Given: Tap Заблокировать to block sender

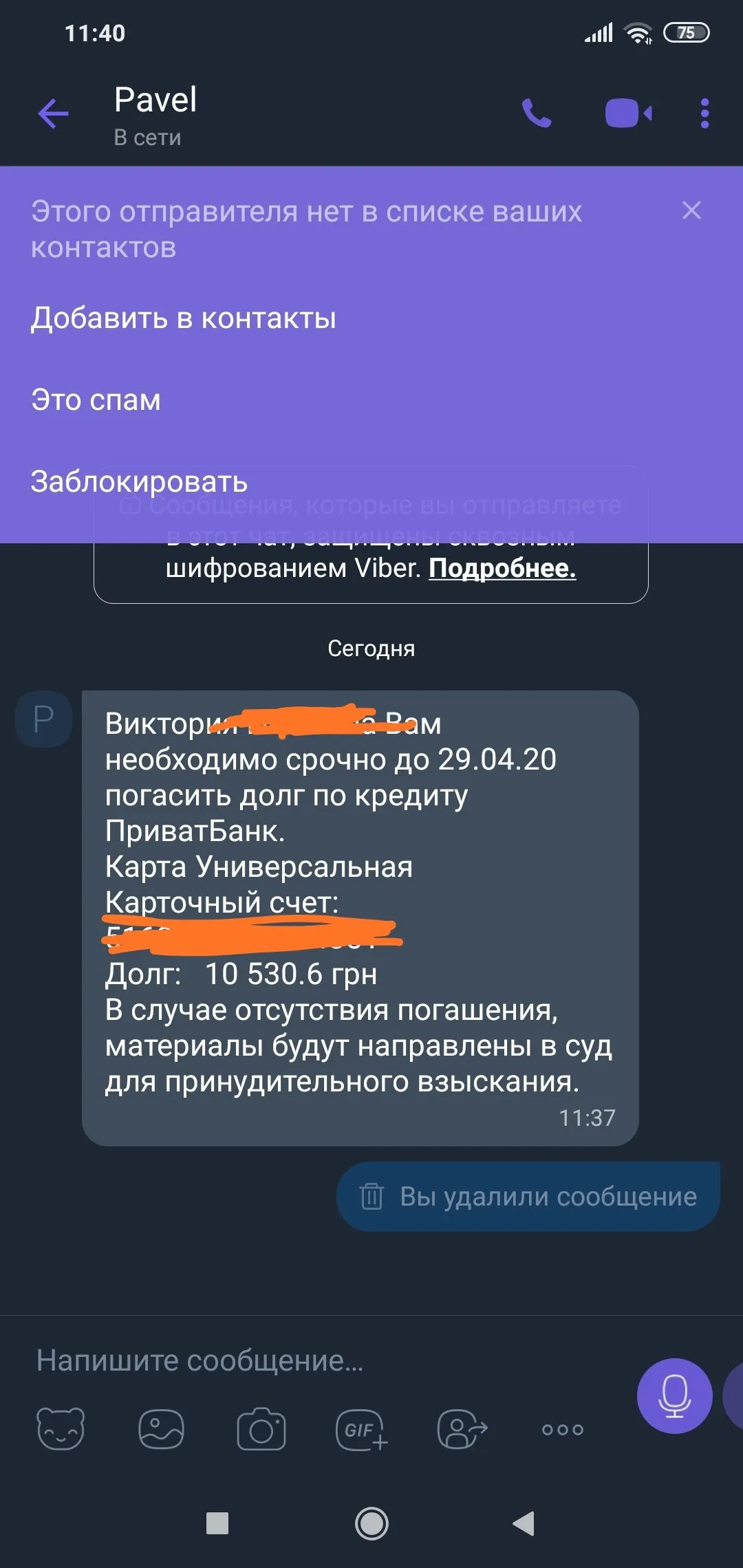Looking at the screenshot, I should click(x=139, y=481).
